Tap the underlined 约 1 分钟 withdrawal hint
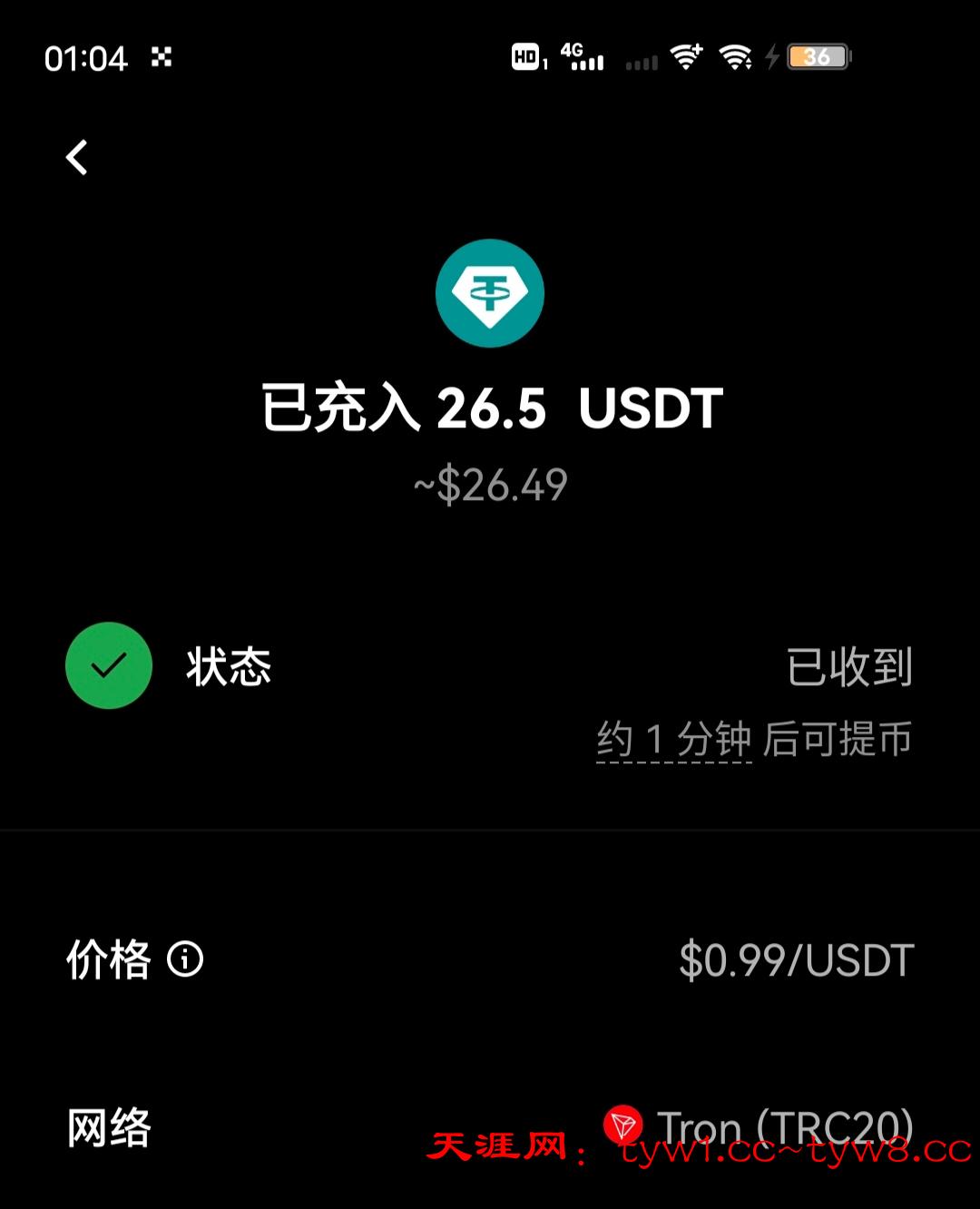Screen dimensions: 980x1209 click(674, 740)
